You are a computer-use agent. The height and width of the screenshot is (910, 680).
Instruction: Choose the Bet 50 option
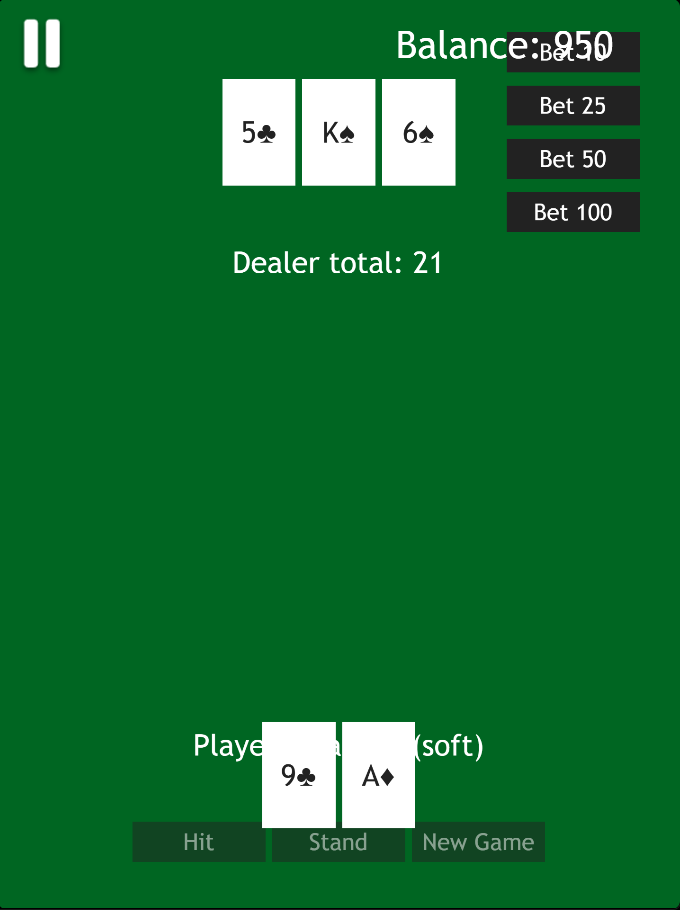(x=573, y=159)
